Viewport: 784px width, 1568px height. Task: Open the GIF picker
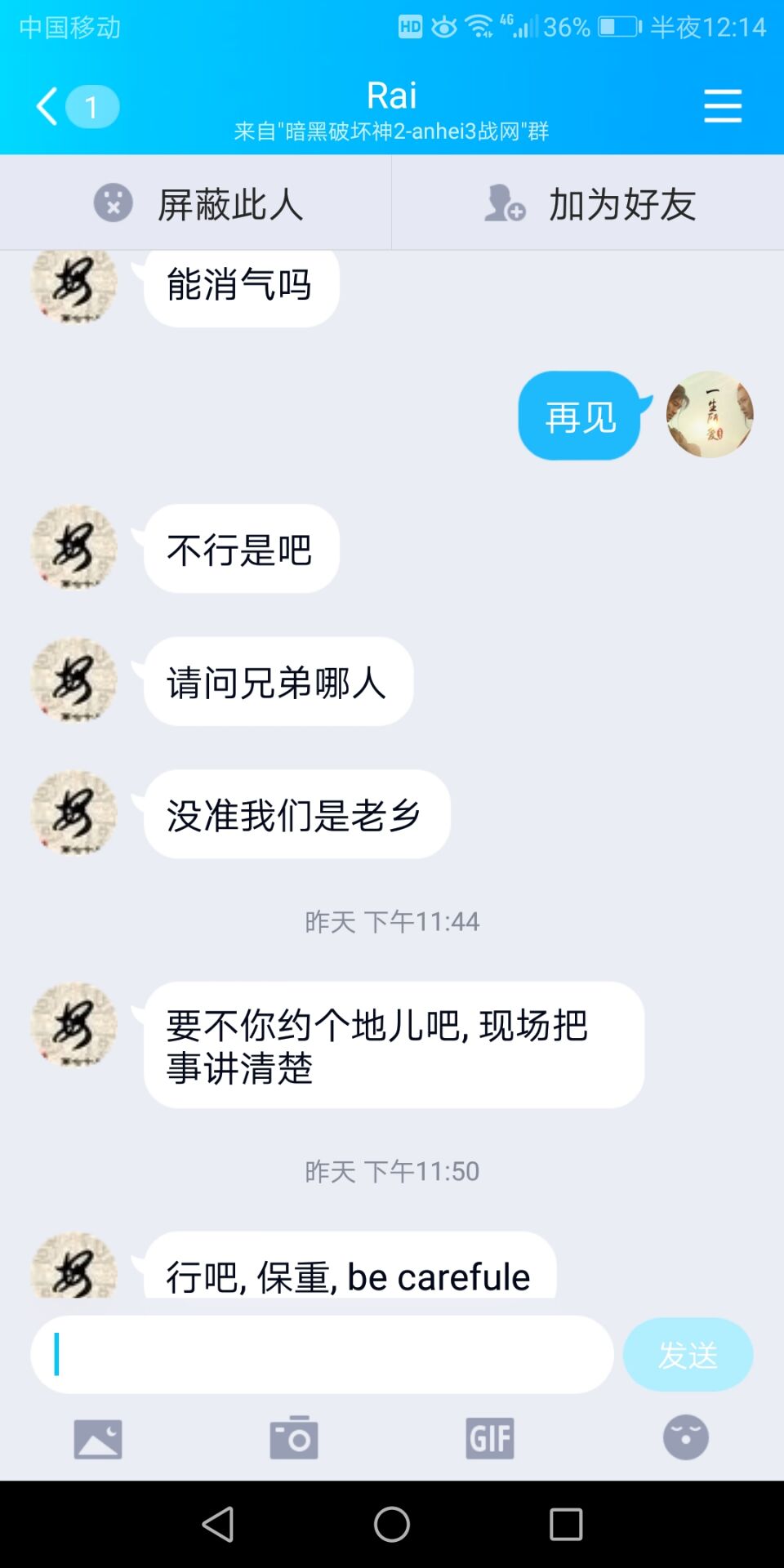coord(490,1438)
